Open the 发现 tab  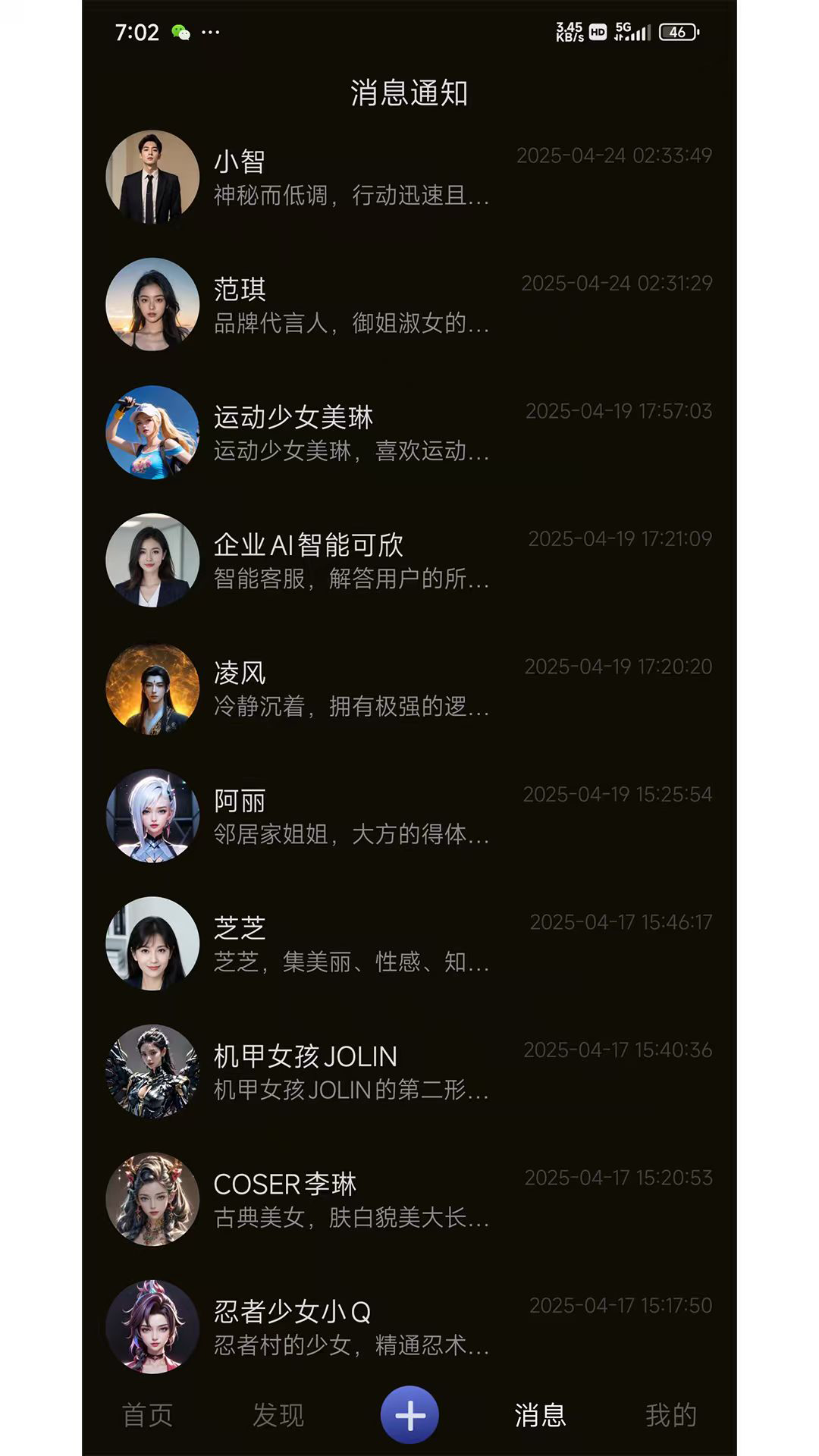pos(278,1417)
